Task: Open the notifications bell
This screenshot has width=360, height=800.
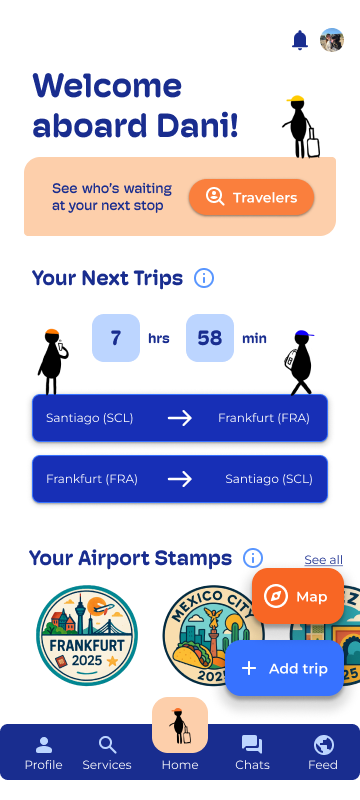Action: 300,40
